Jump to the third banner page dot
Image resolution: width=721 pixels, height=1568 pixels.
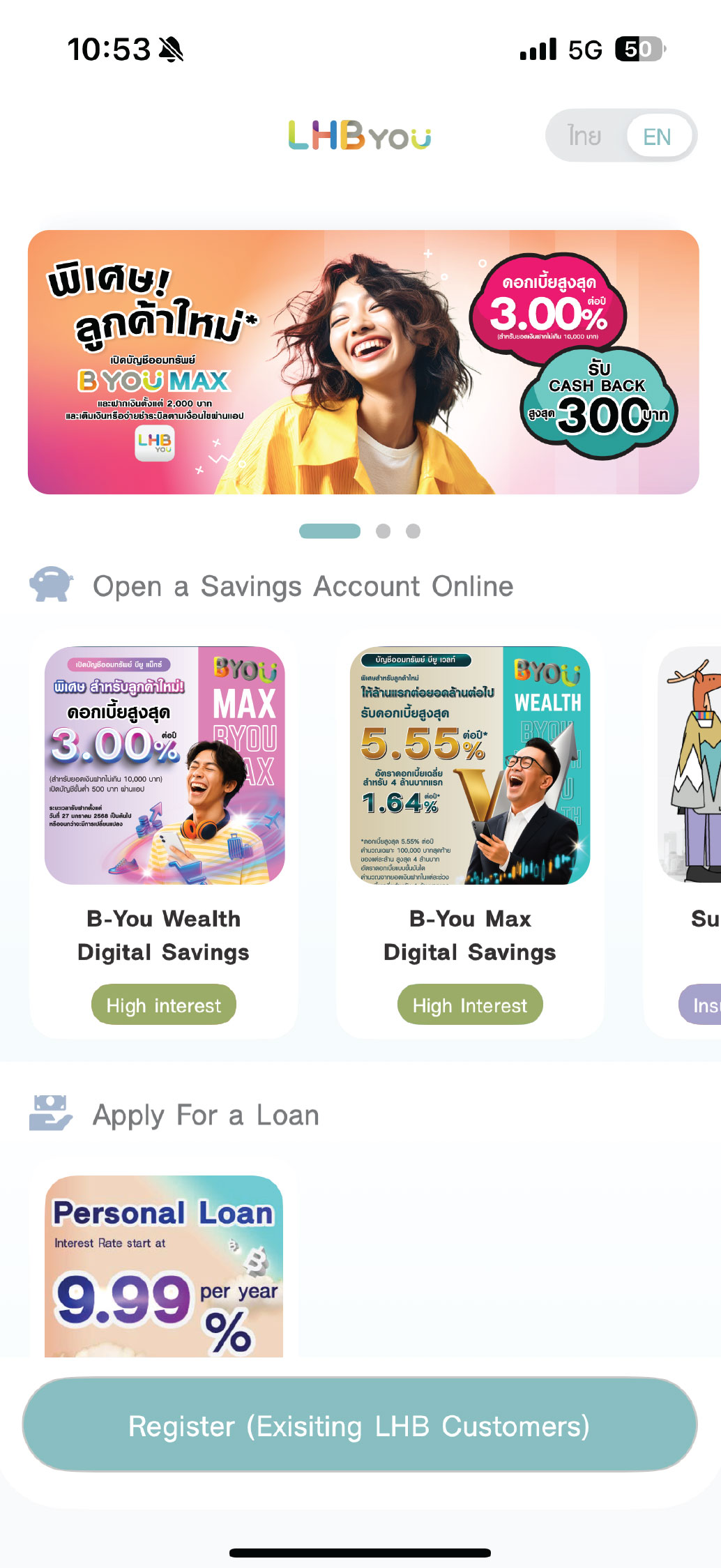[x=413, y=531]
